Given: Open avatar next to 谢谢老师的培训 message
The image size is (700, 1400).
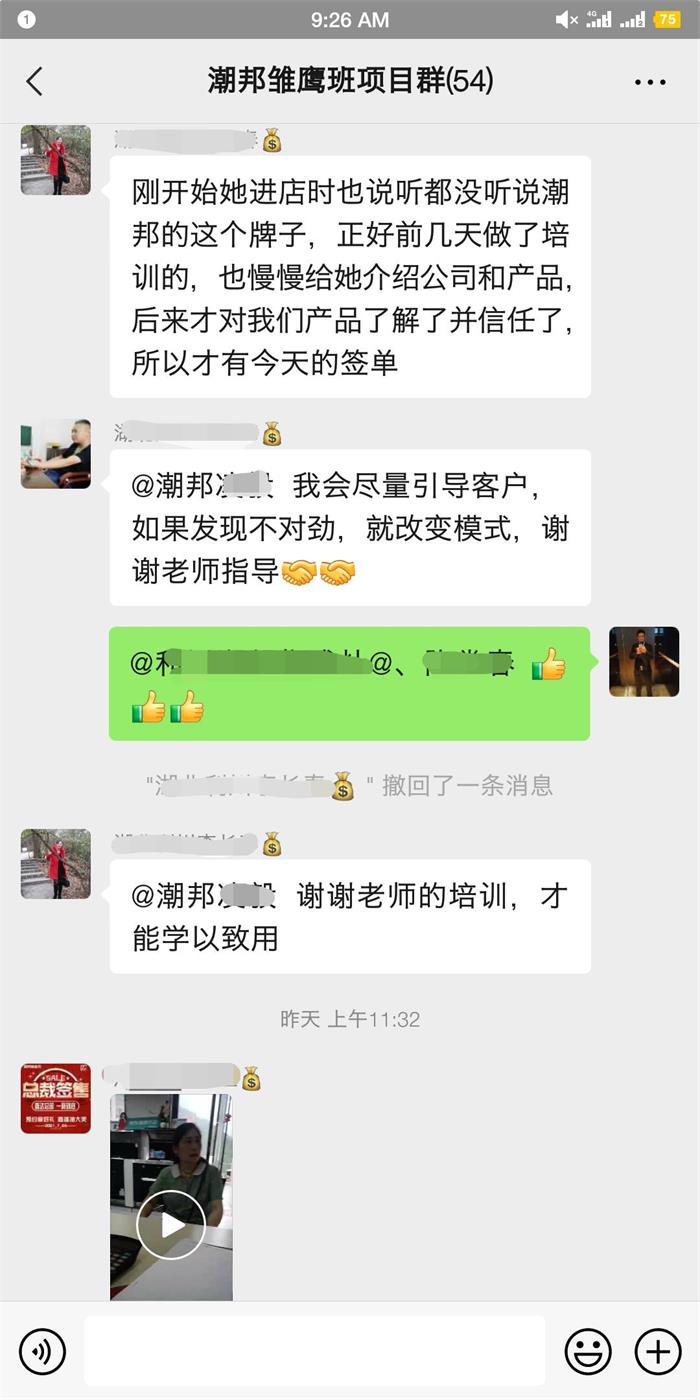Looking at the screenshot, I should (x=56, y=864).
